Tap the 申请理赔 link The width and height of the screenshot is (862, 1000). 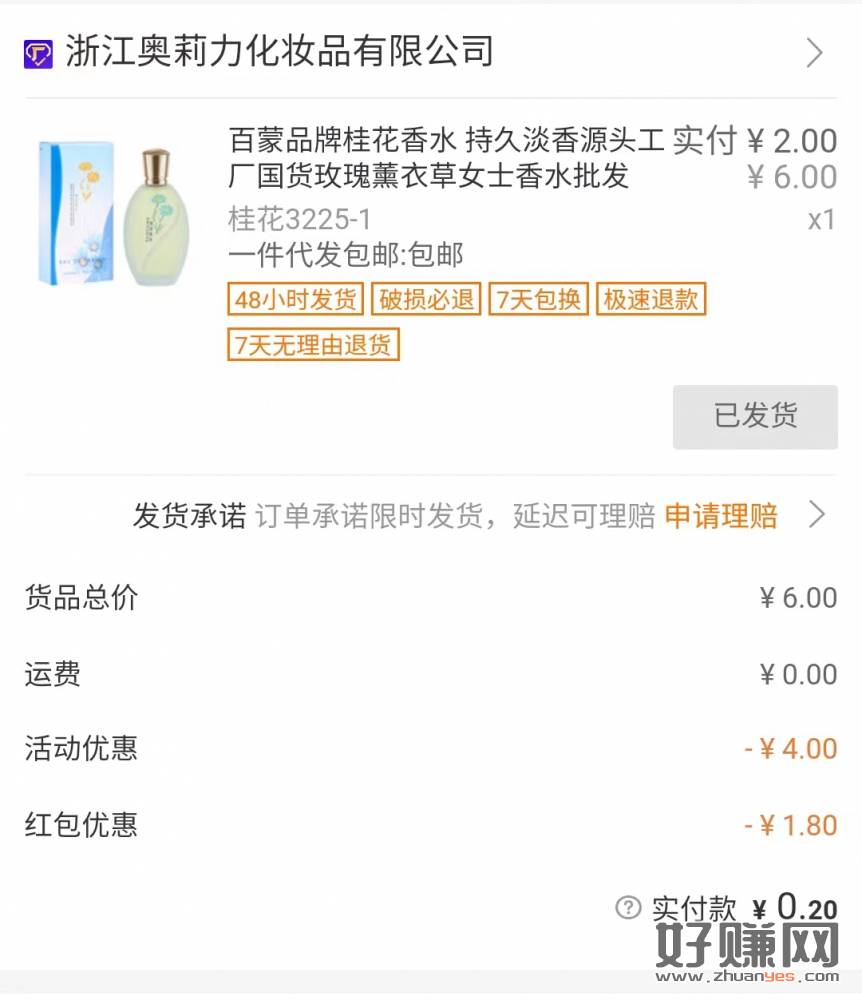[721, 516]
